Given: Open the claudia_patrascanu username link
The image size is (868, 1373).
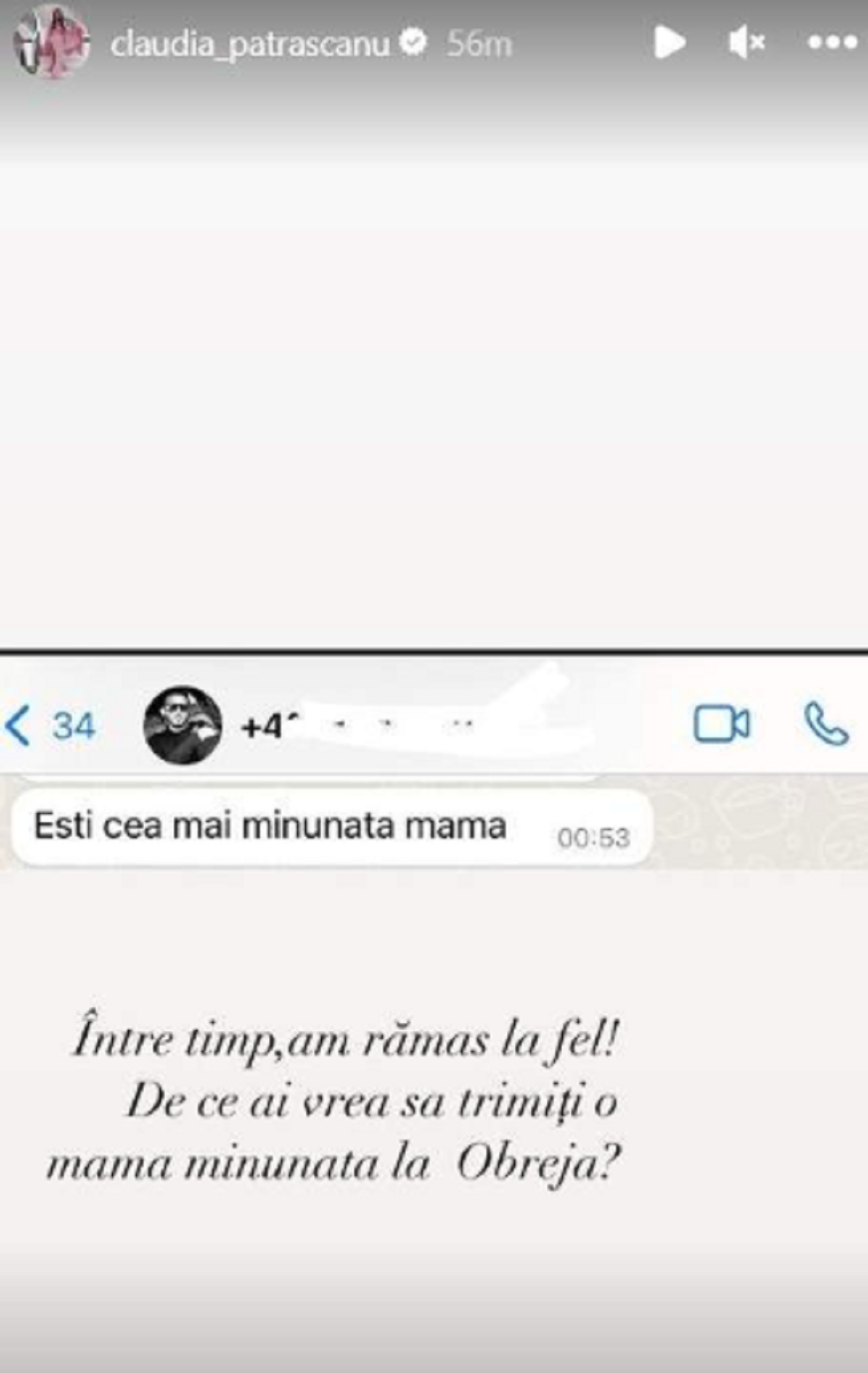Looking at the screenshot, I should point(250,45).
